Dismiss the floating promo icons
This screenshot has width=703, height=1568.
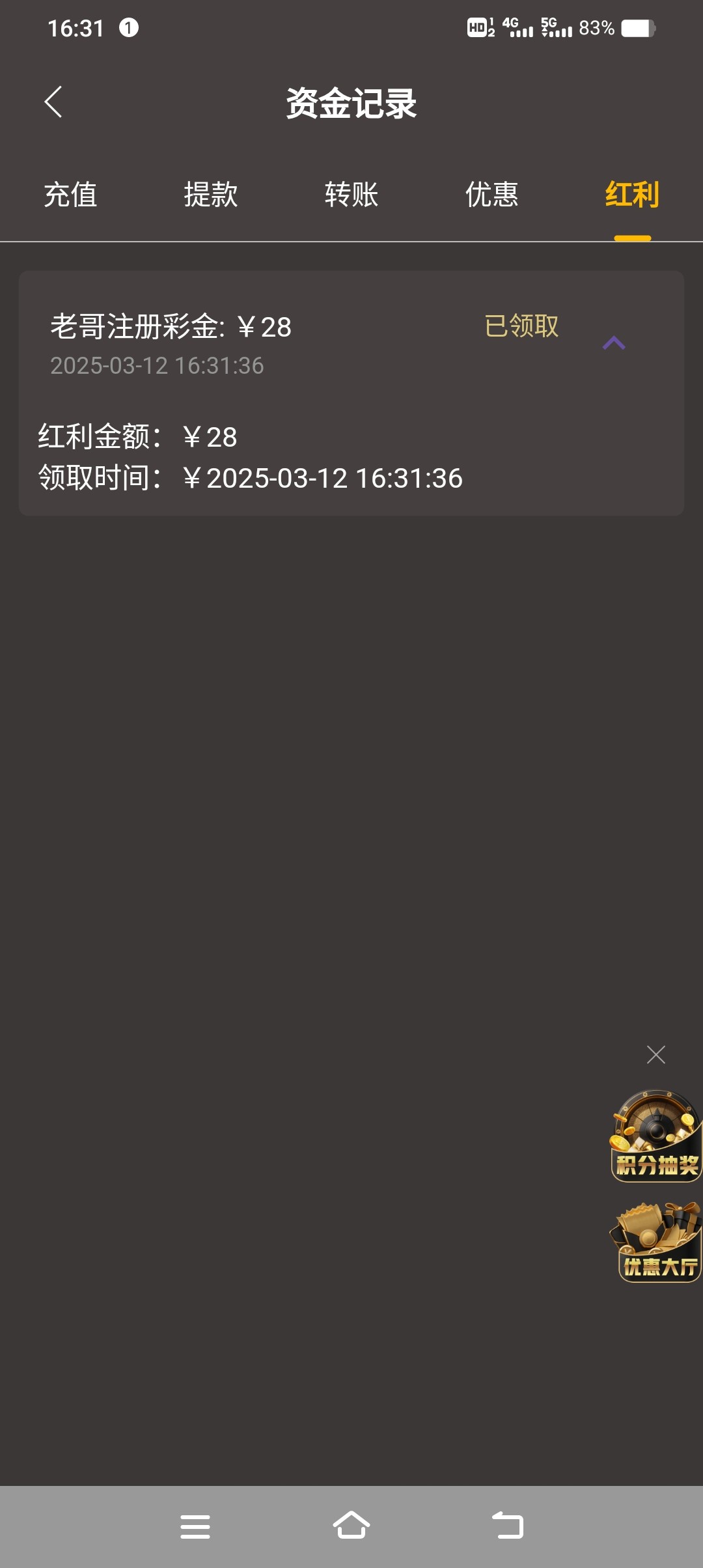(x=655, y=1054)
